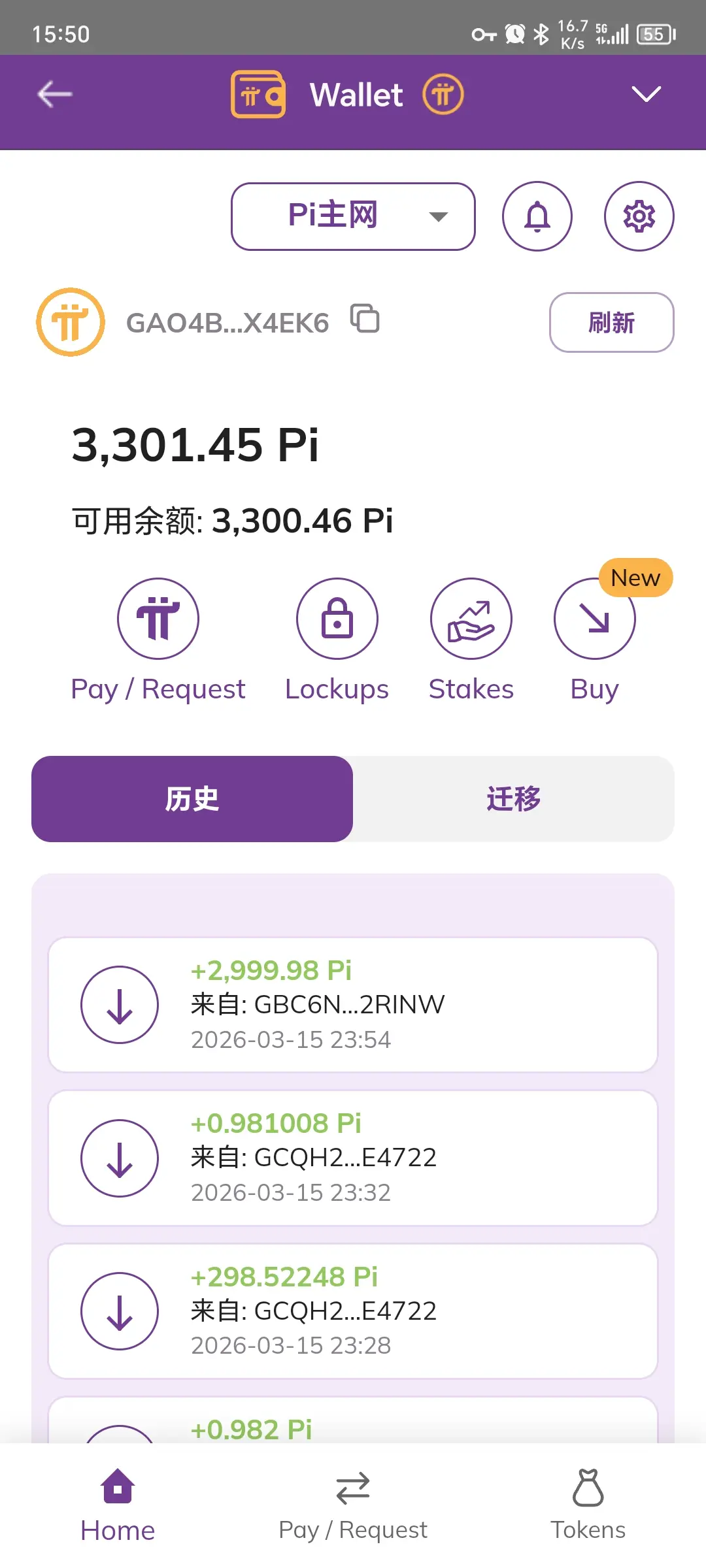This screenshot has width=706, height=1568.
Task: Open the Pi主网 network dropdown
Action: coord(353,216)
